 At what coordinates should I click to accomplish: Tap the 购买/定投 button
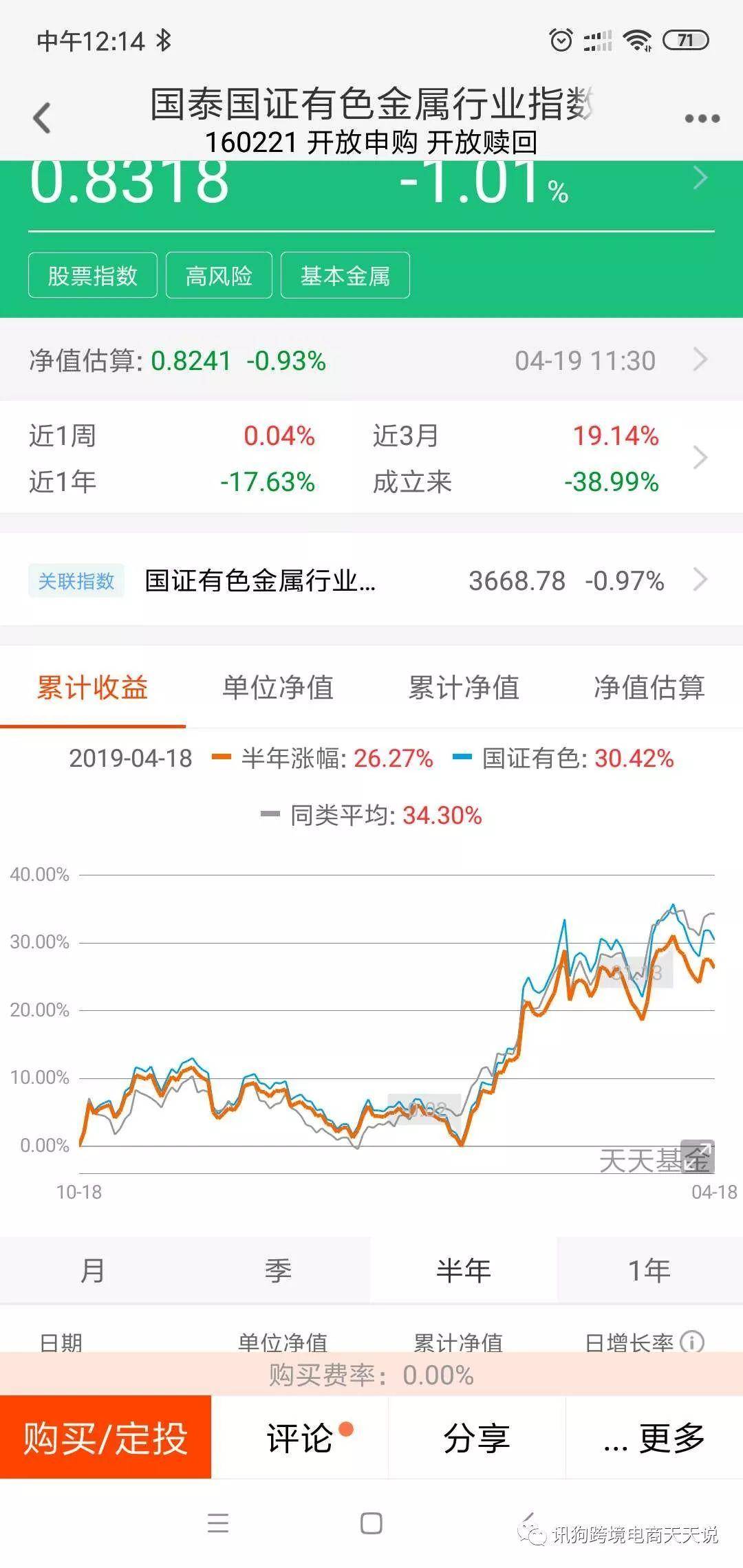pyautogui.click(x=105, y=1438)
